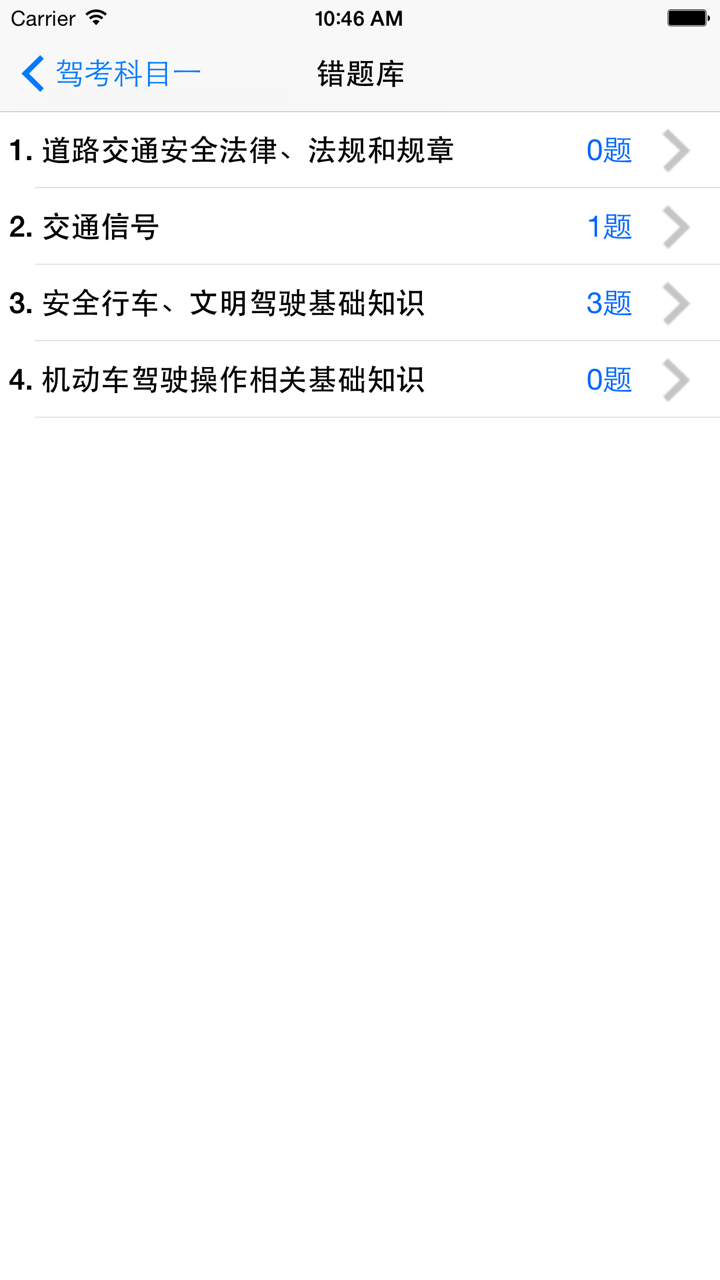
Task: Tap the blue 3题 count on row 3
Action: (x=608, y=304)
